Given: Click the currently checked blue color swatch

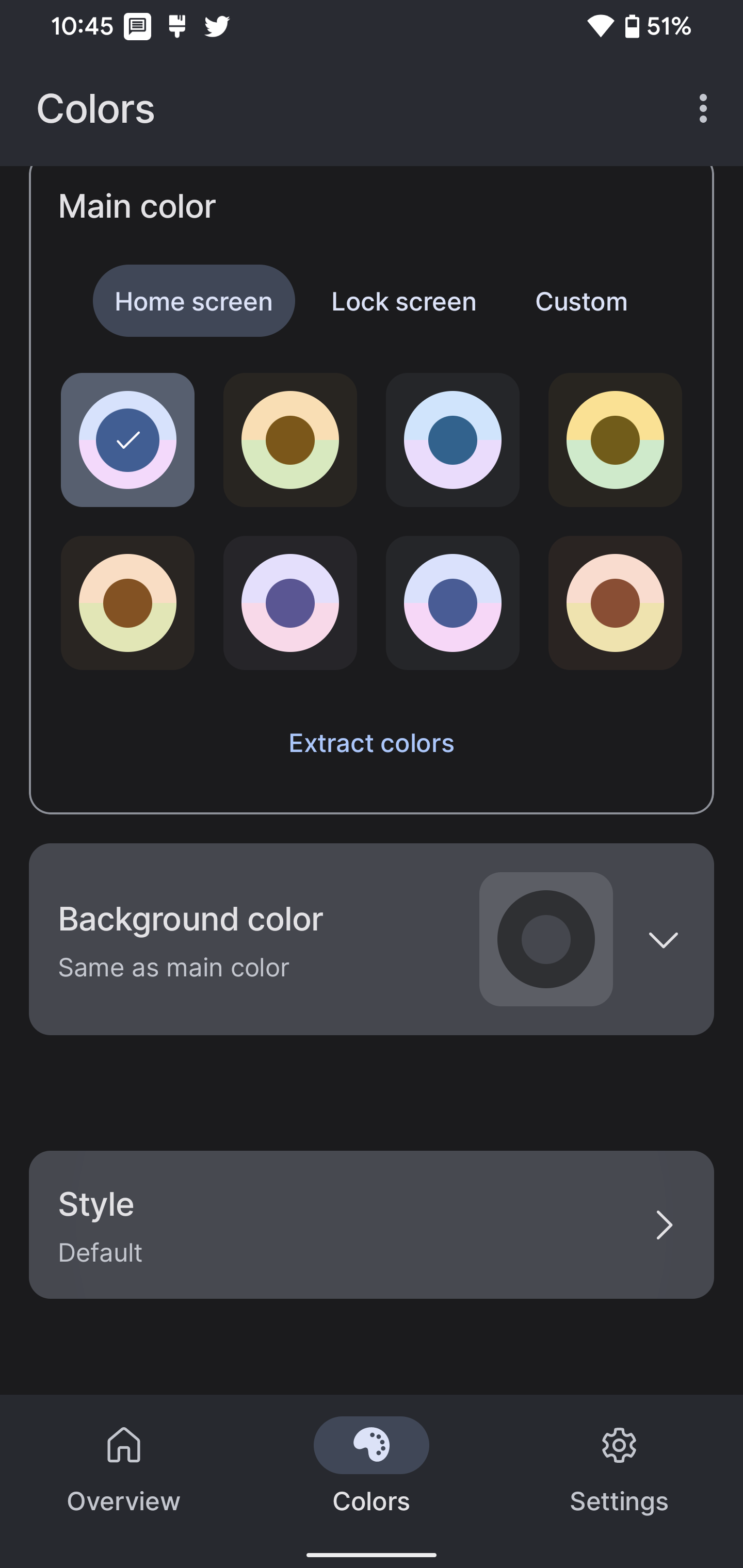Looking at the screenshot, I should pos(127,439).
